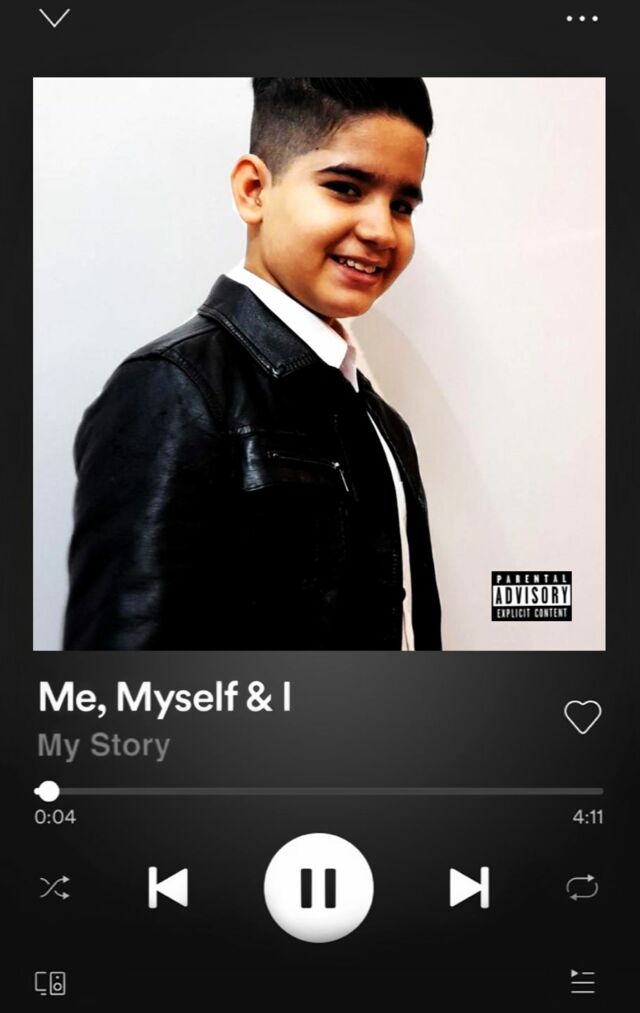Collapse the now playing view
This screenshot has height=1013, width=640.
54,18
